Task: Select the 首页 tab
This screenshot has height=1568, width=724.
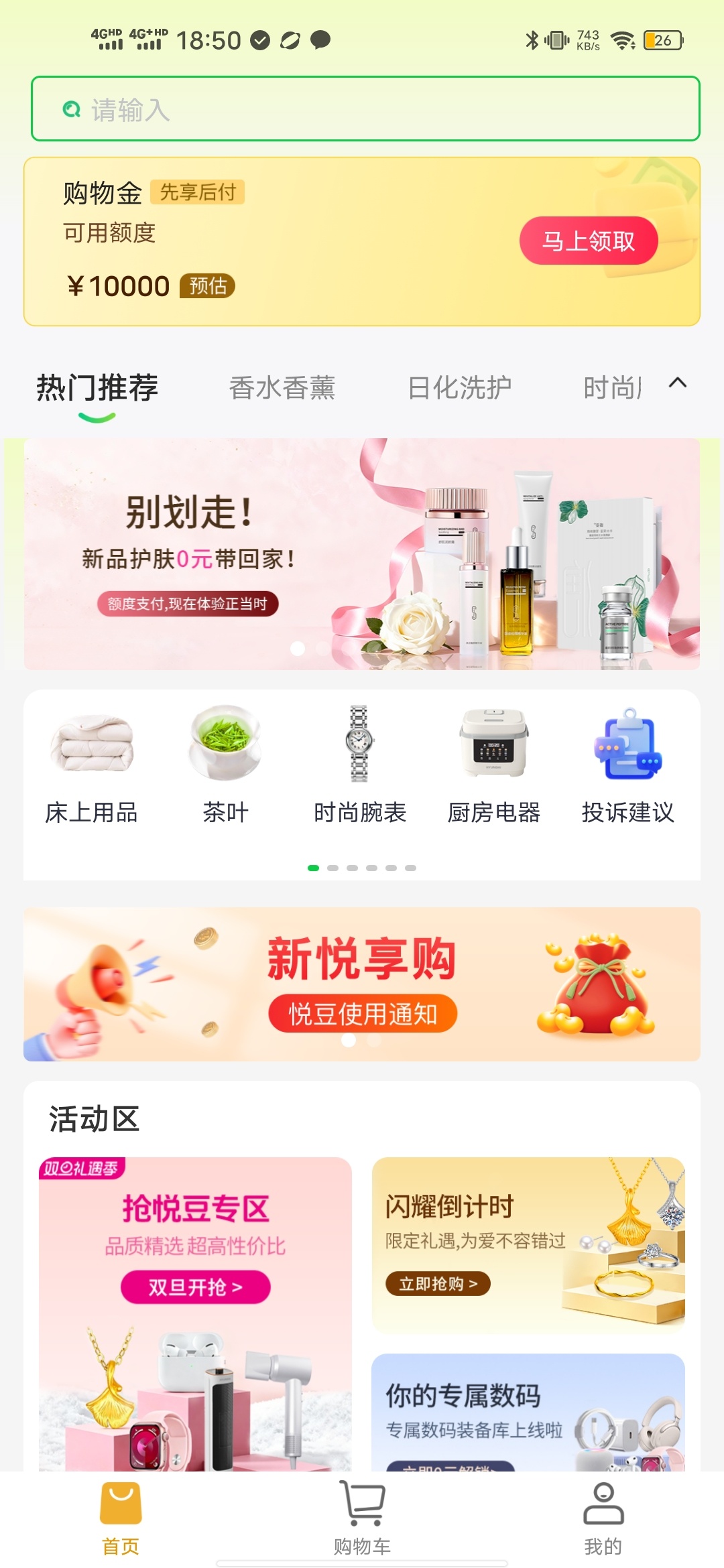Action: coord(121,1518)
